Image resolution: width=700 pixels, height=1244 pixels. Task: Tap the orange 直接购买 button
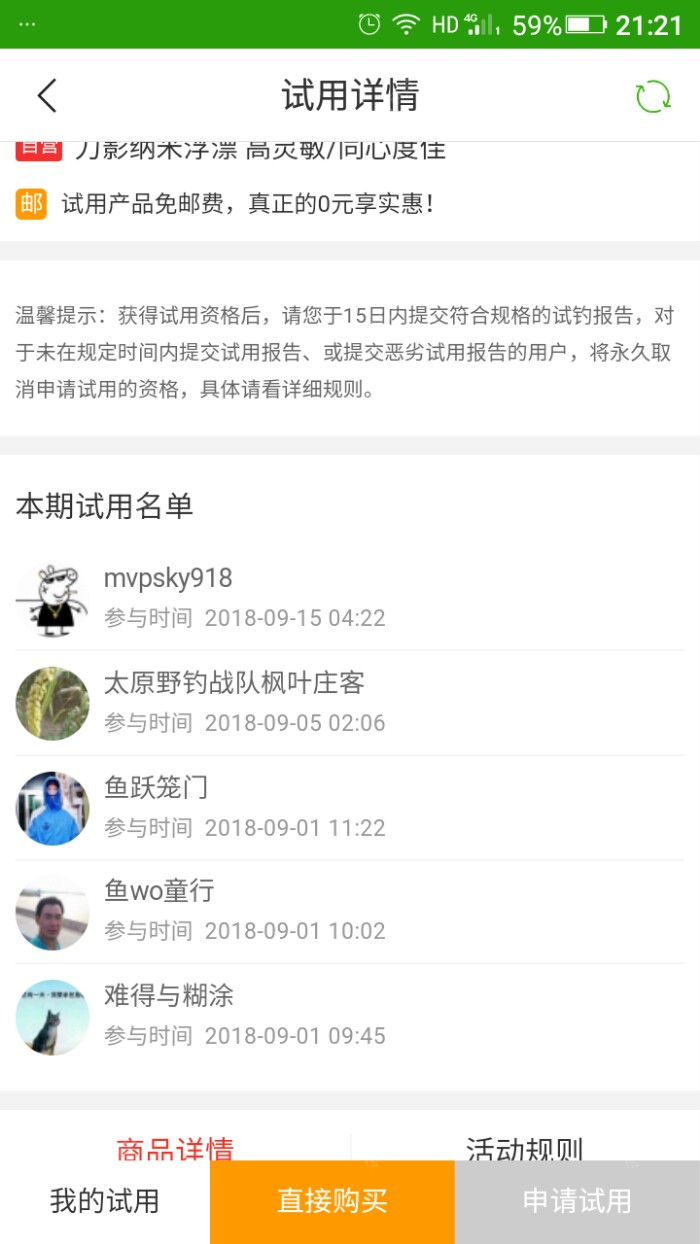click(x=332, y=1201)
